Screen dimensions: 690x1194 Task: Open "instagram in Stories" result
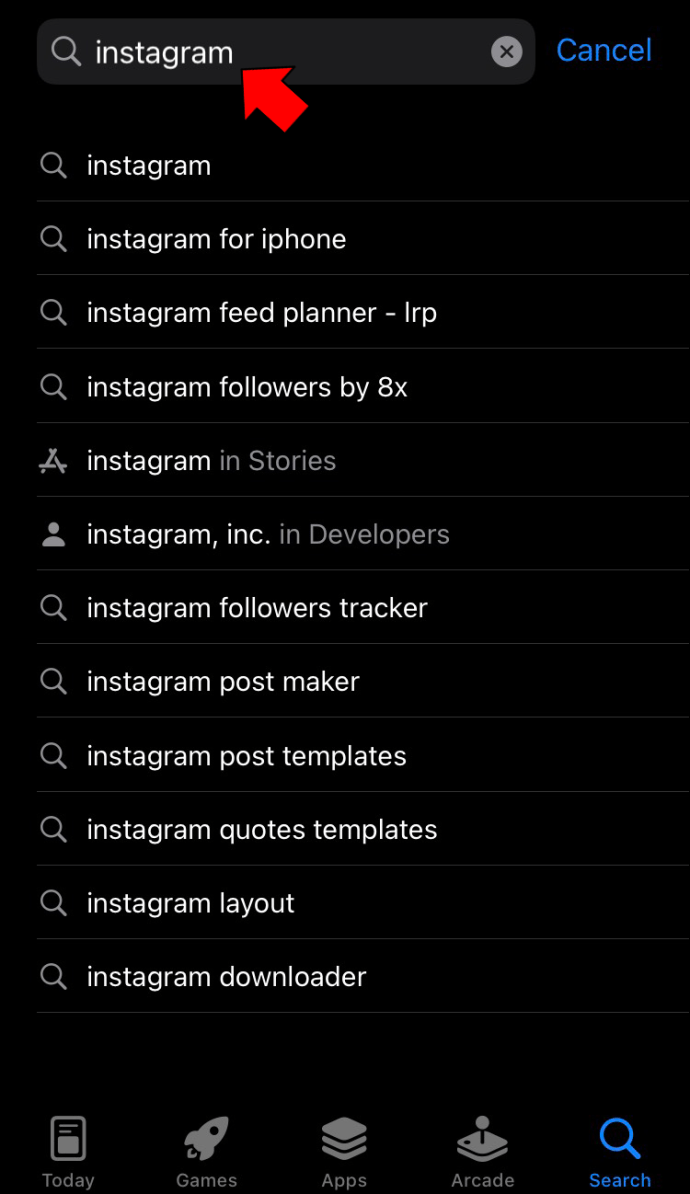pos(363,461)
